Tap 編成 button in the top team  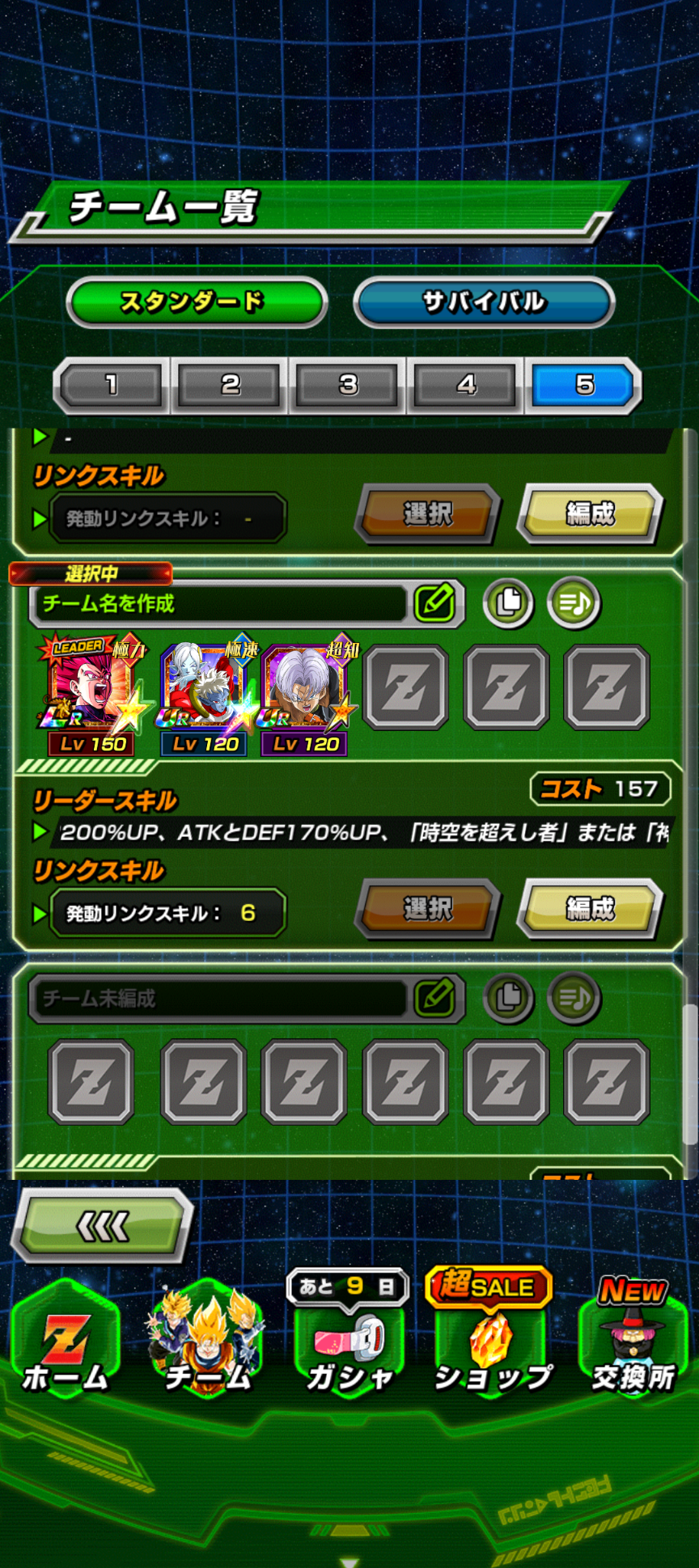click(590, 514)
